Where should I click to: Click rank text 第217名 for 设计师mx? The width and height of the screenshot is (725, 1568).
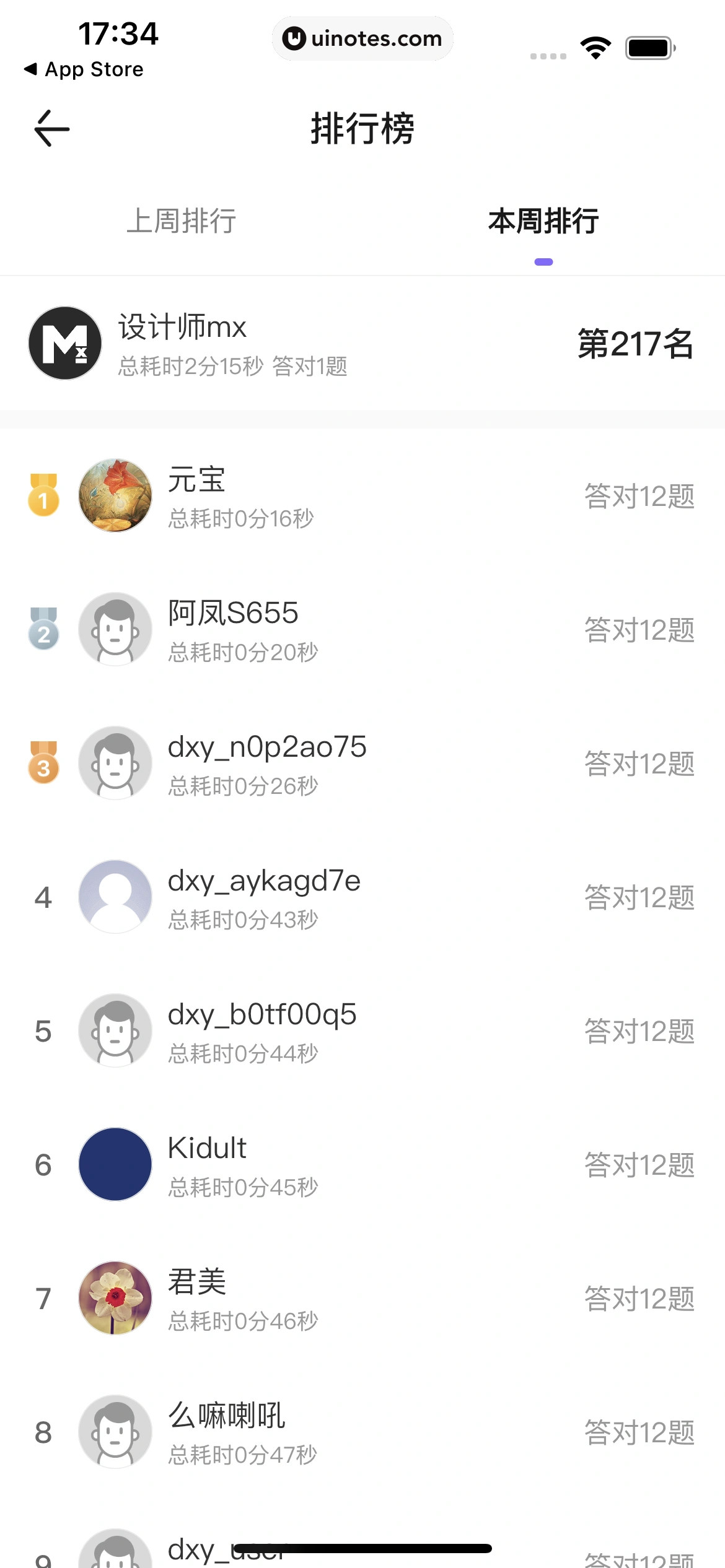point(635,344)
